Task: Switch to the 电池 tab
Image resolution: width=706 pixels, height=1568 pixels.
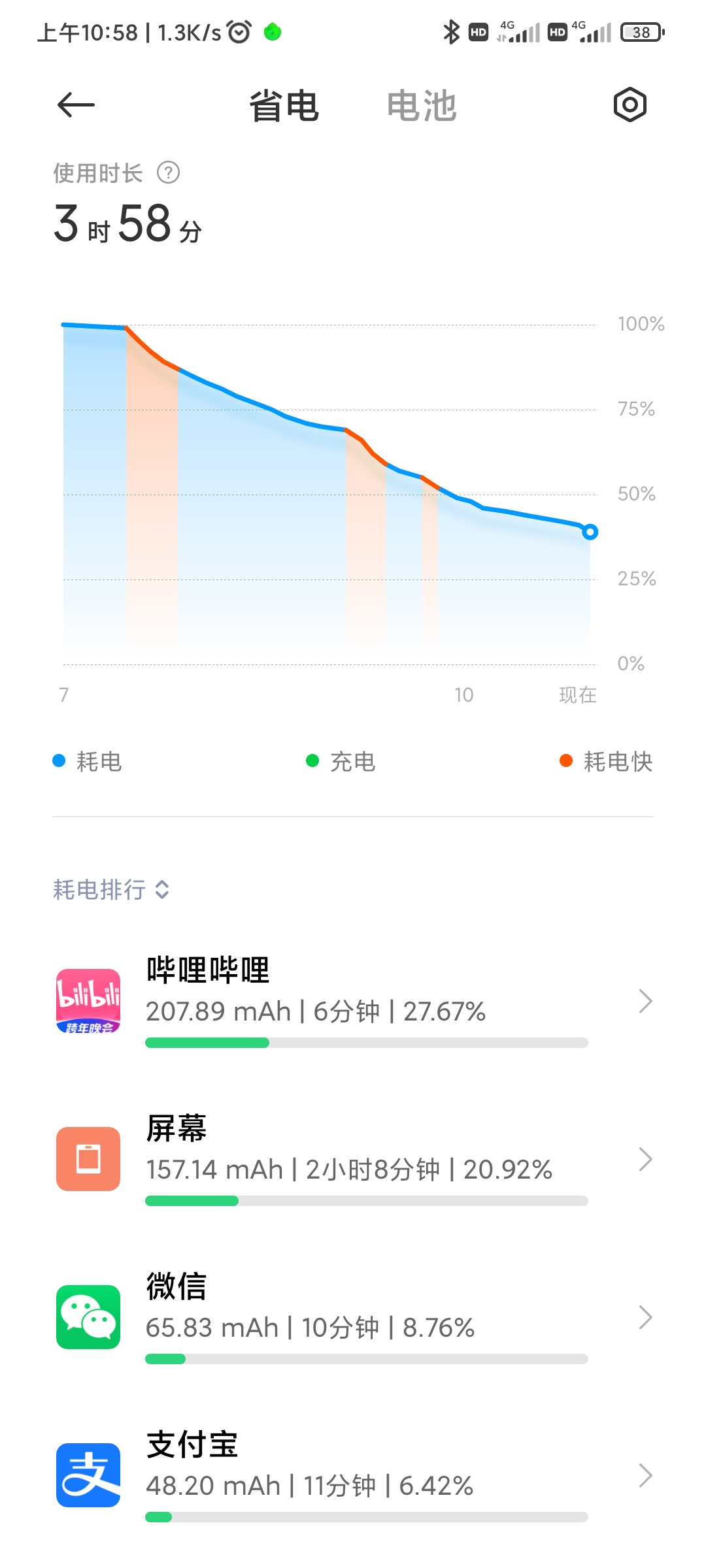Action: pyautogui.click(x=422, y=106)
